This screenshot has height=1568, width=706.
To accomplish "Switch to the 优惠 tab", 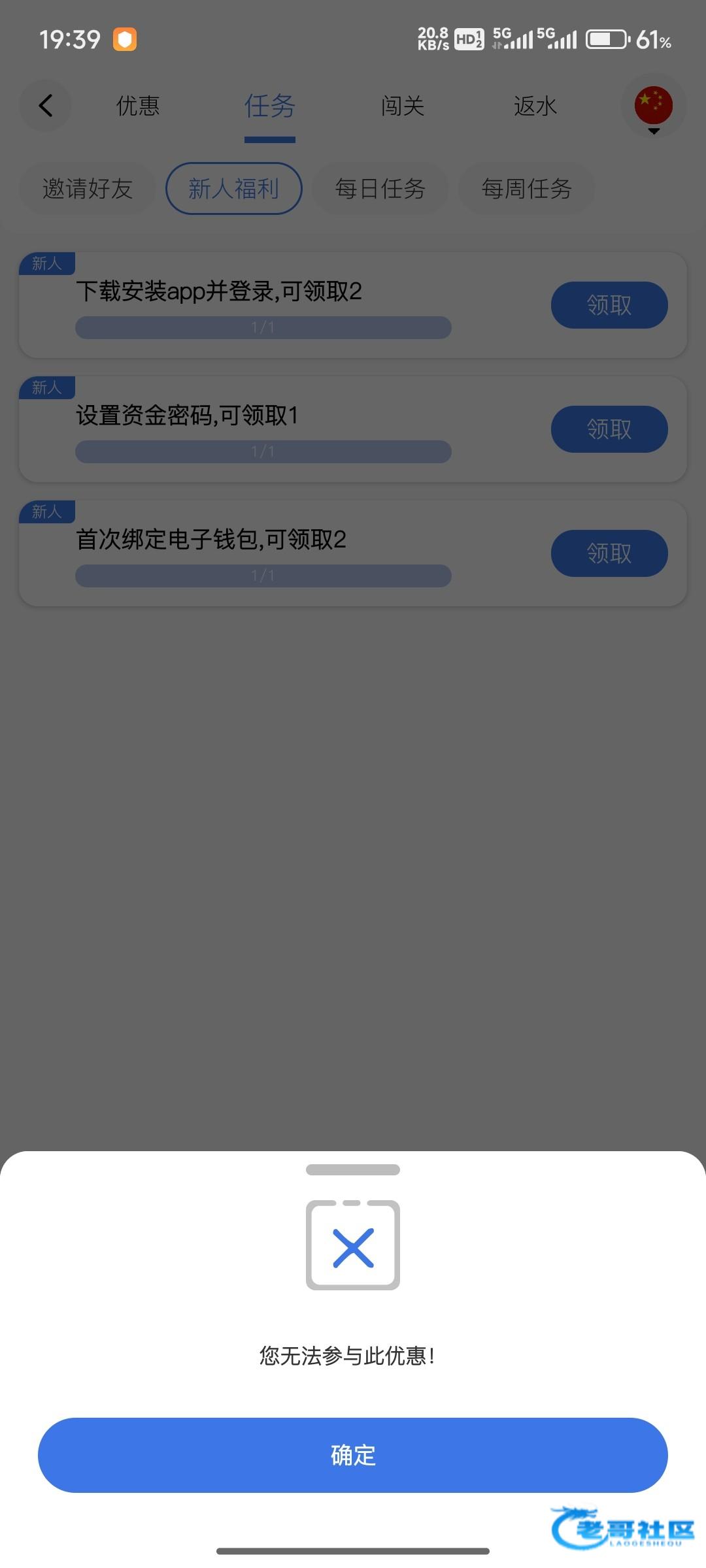I will [x=138, y=106].
